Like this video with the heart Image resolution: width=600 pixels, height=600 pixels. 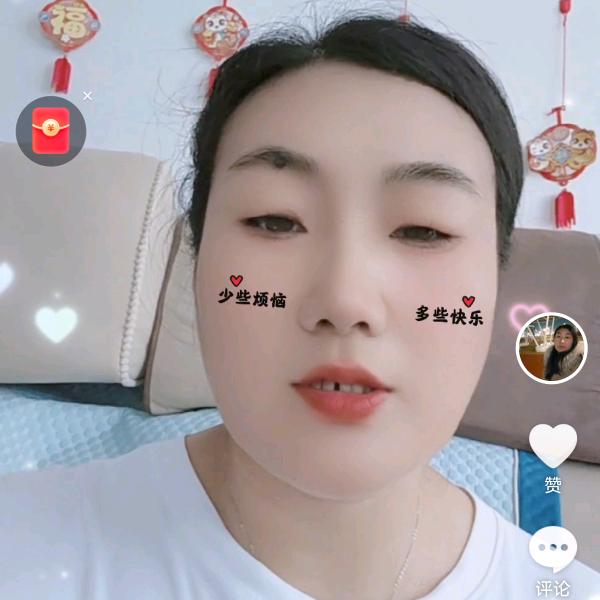[553, 446]
